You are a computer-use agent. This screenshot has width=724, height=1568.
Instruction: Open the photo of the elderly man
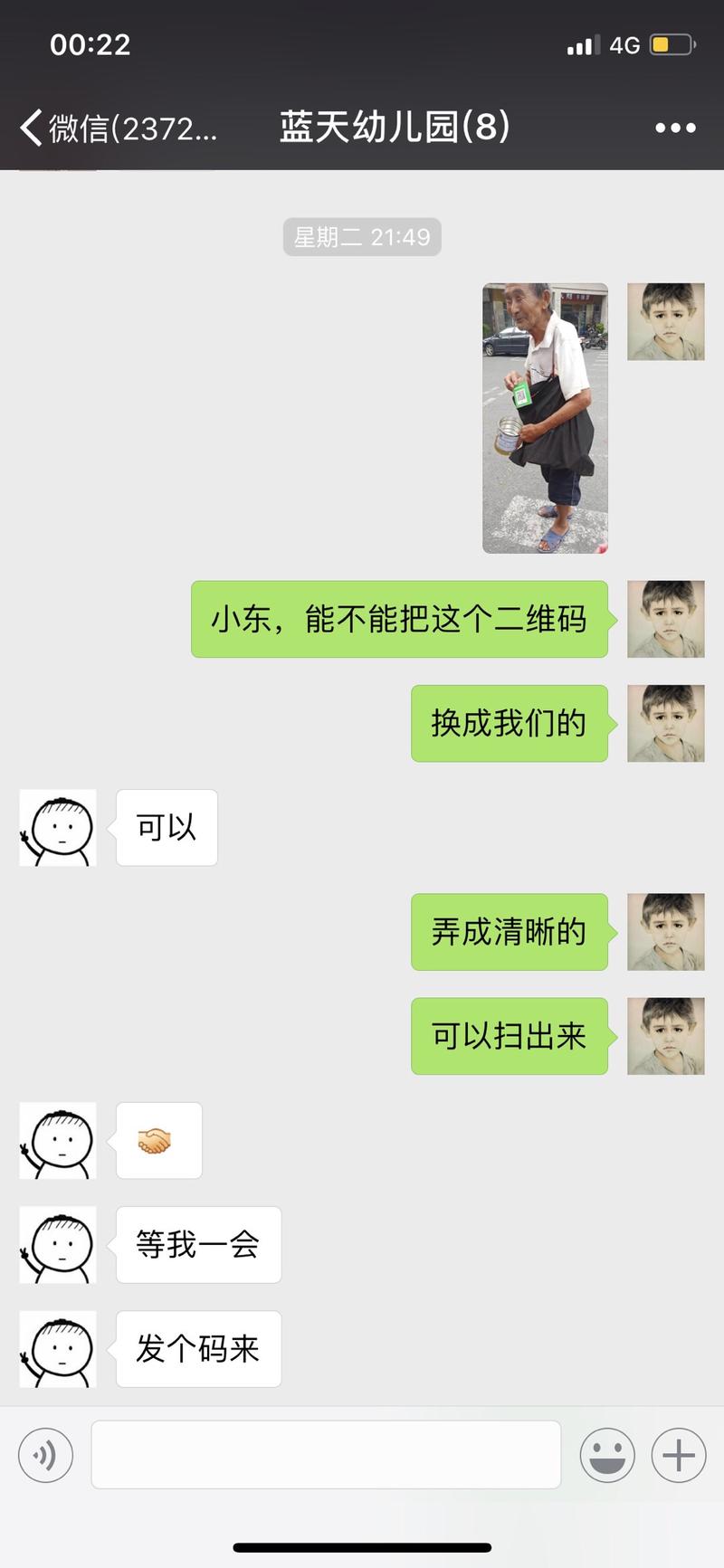[x=544, y=416]
